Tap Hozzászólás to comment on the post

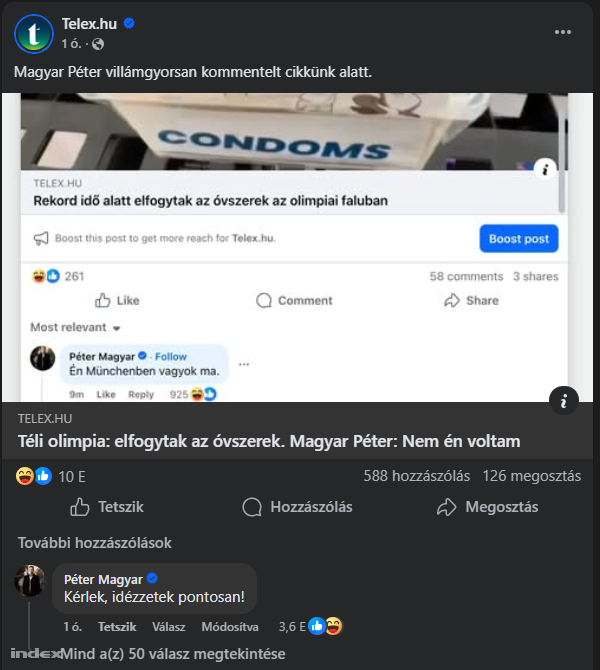[x=298, y=507]
